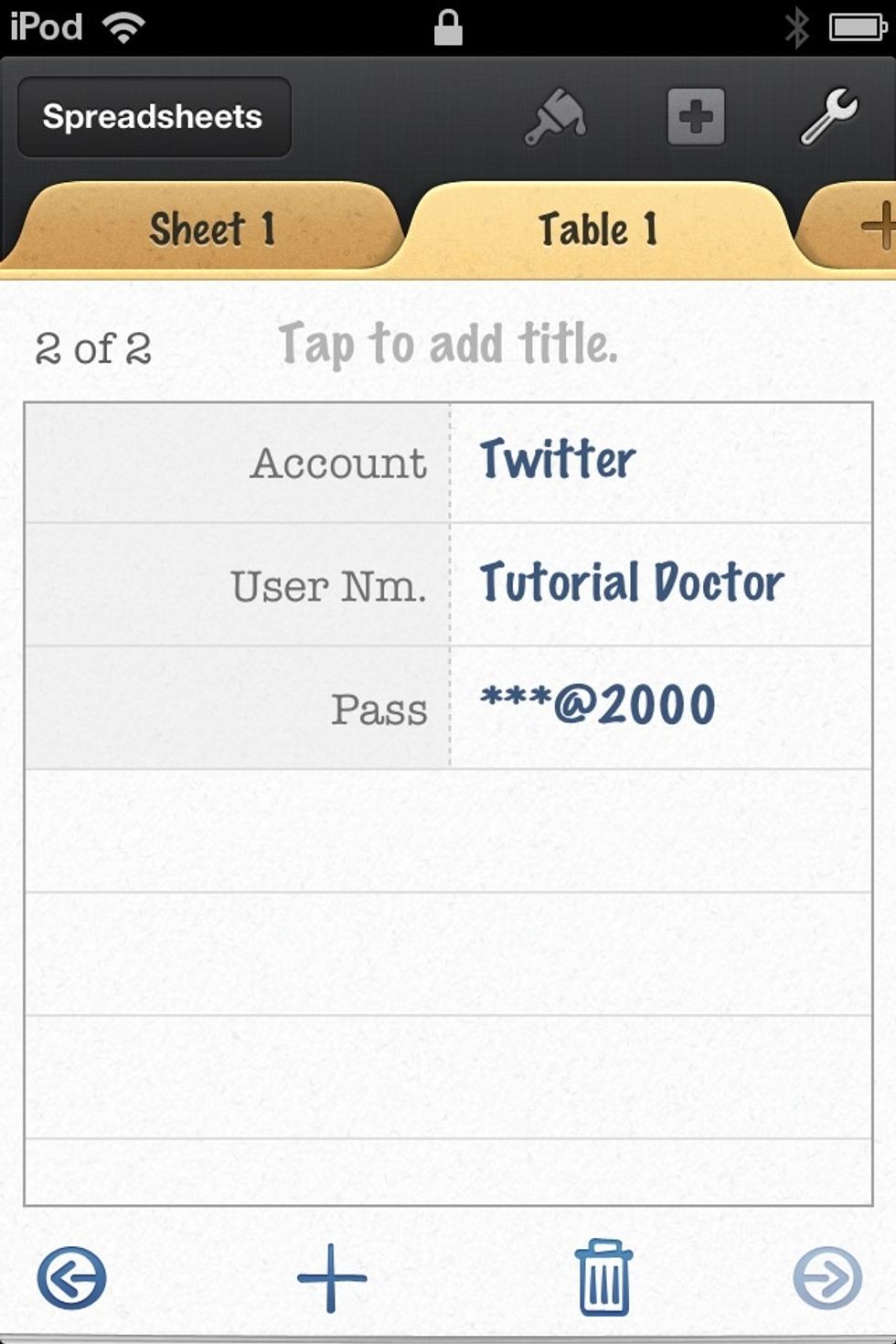Open the wrench tools menu
Screen dimensions: 896x1344
click(828, 117)
